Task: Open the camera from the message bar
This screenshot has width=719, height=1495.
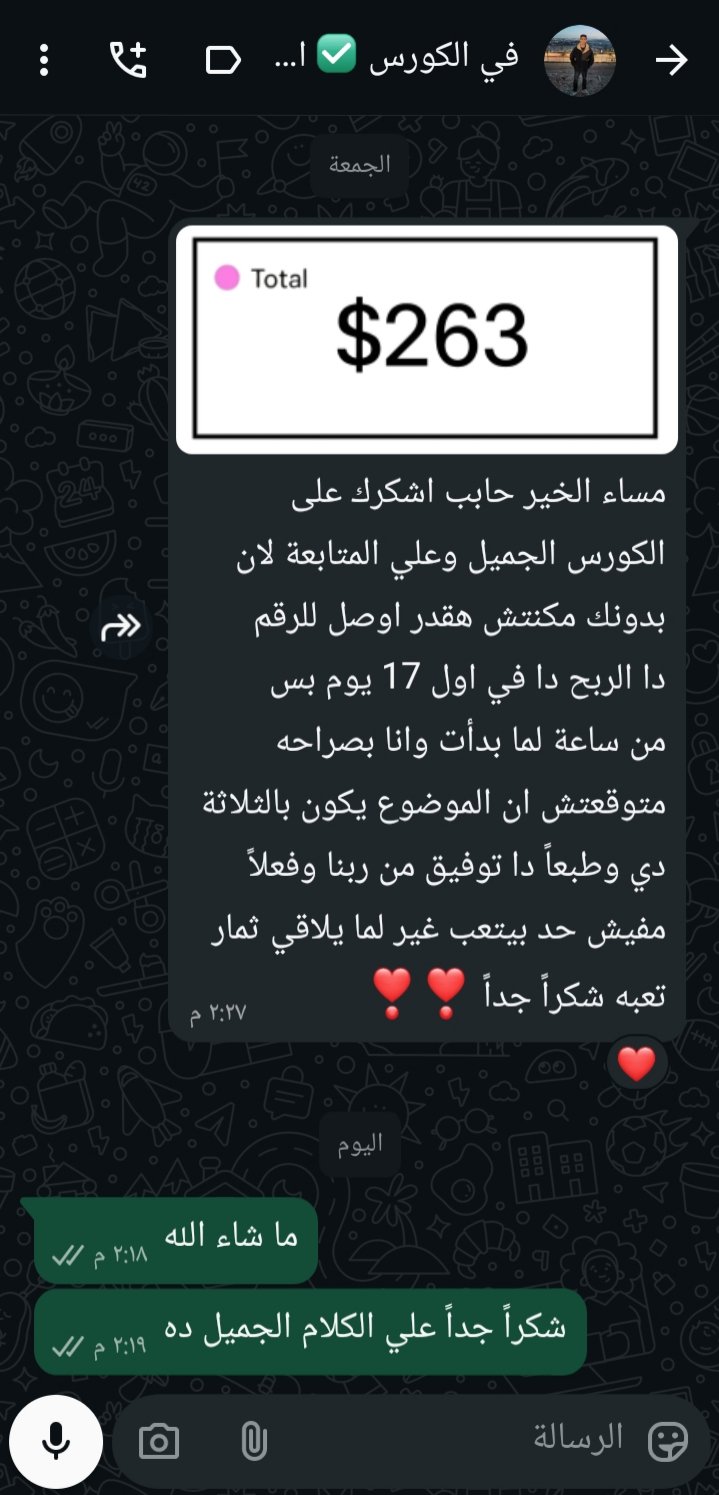Action: pyautogui.click(x=159, y=1441)
